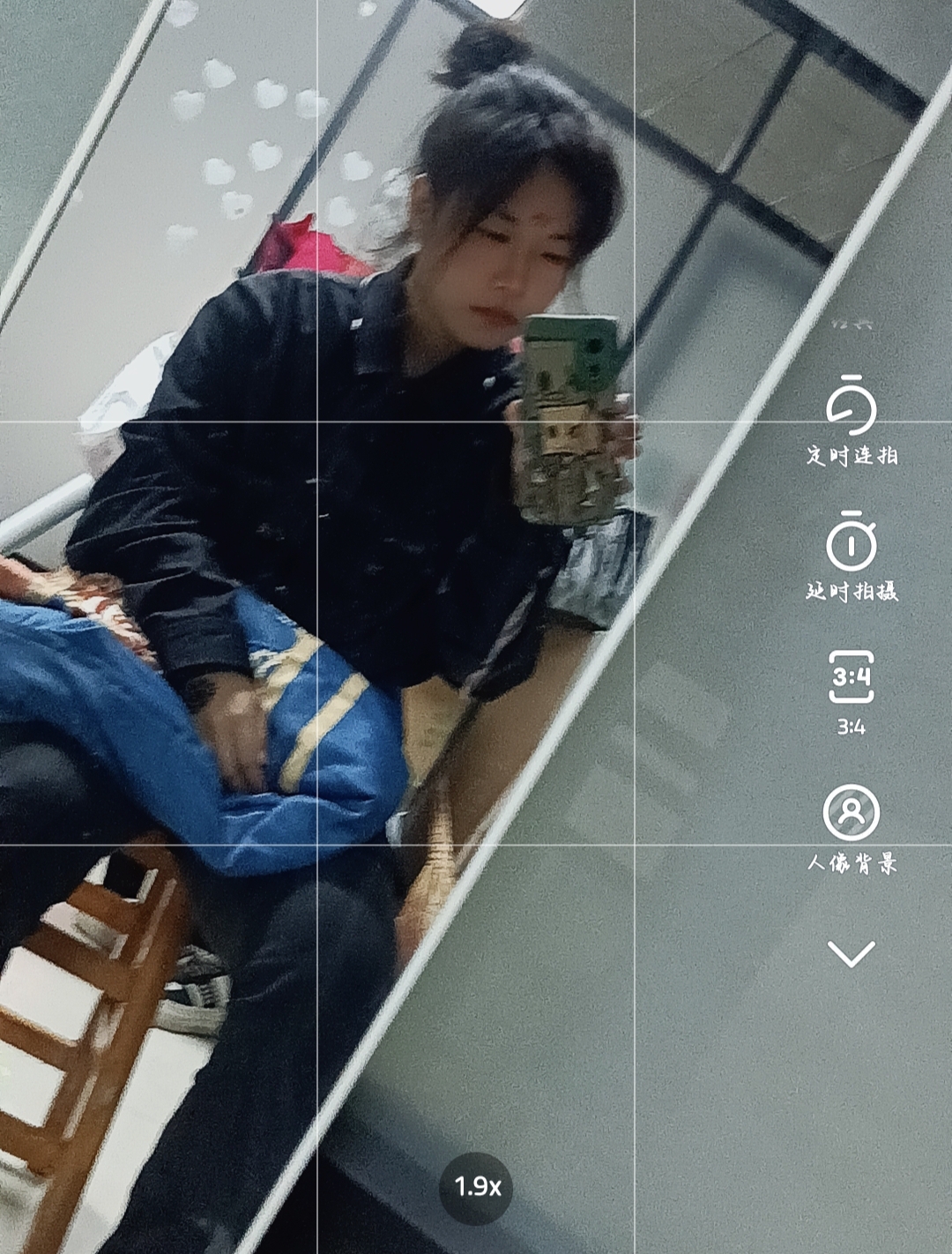The image size is (952, 1254).
Task: Tap the 1.9x zoom level button
Action: (476, 1187)
